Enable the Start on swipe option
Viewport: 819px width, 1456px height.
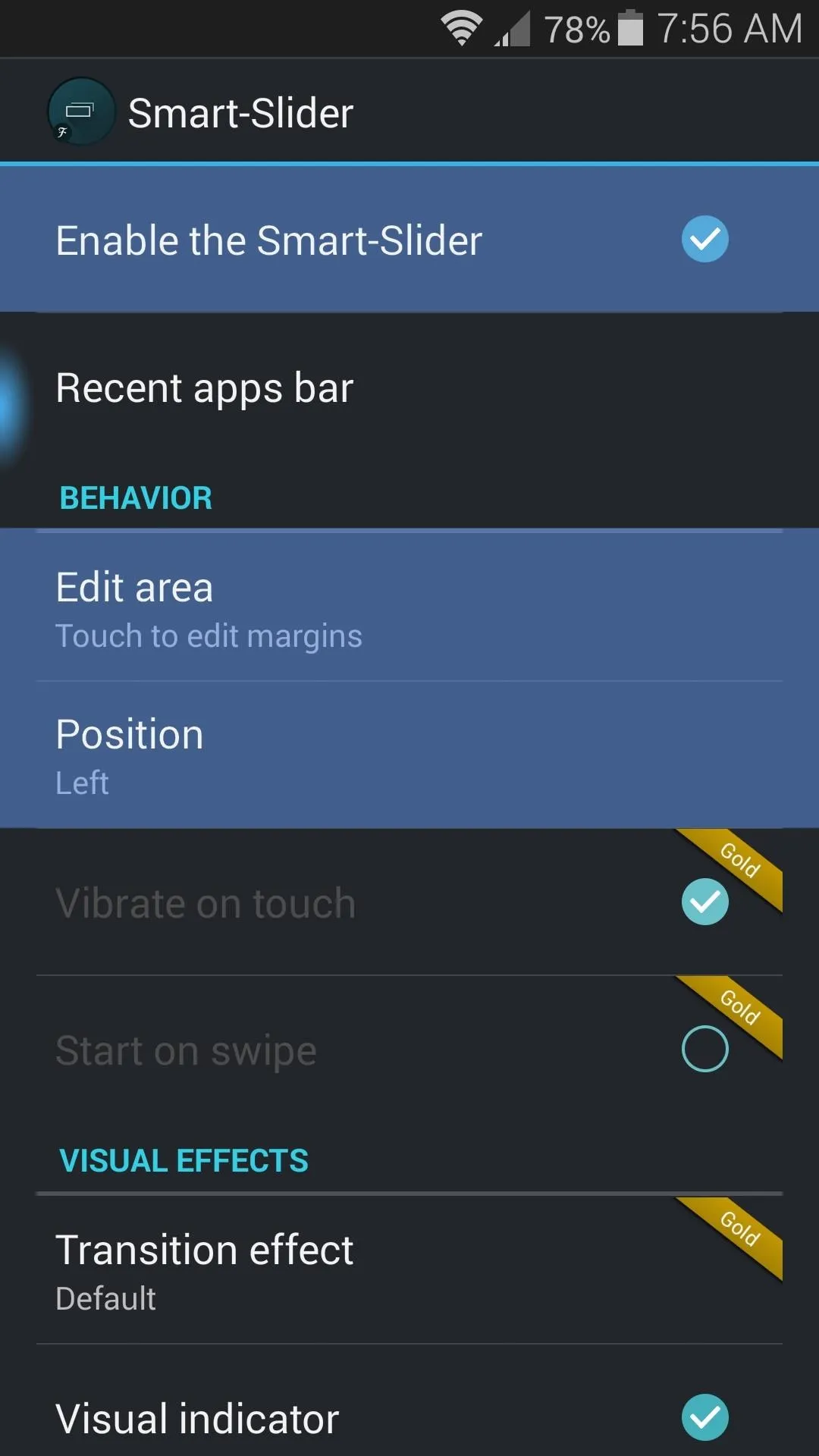(x=704, y=1049)
